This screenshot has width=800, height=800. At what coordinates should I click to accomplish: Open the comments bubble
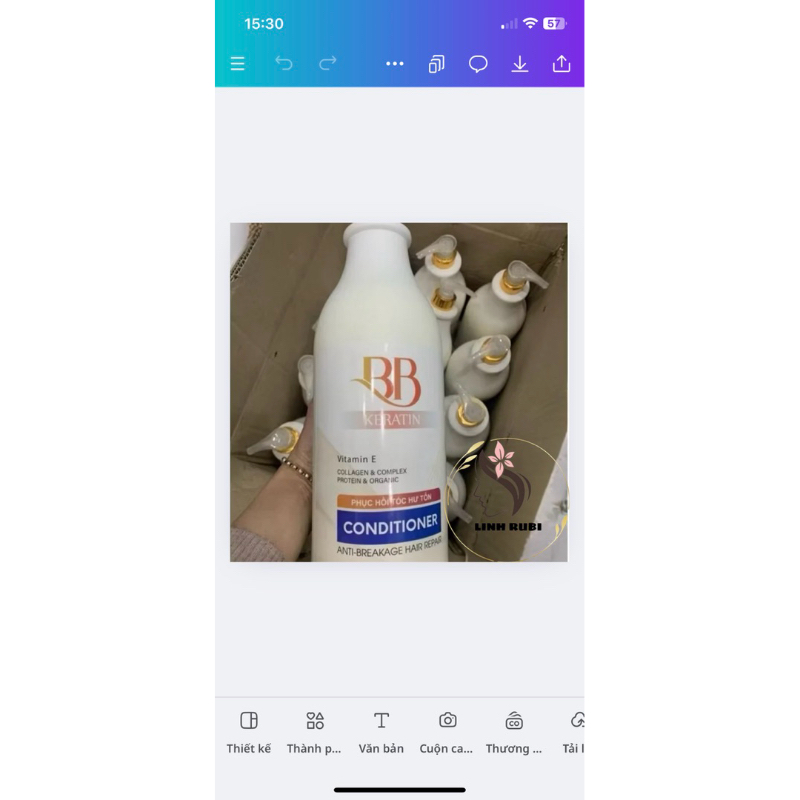tap(478, 64)
